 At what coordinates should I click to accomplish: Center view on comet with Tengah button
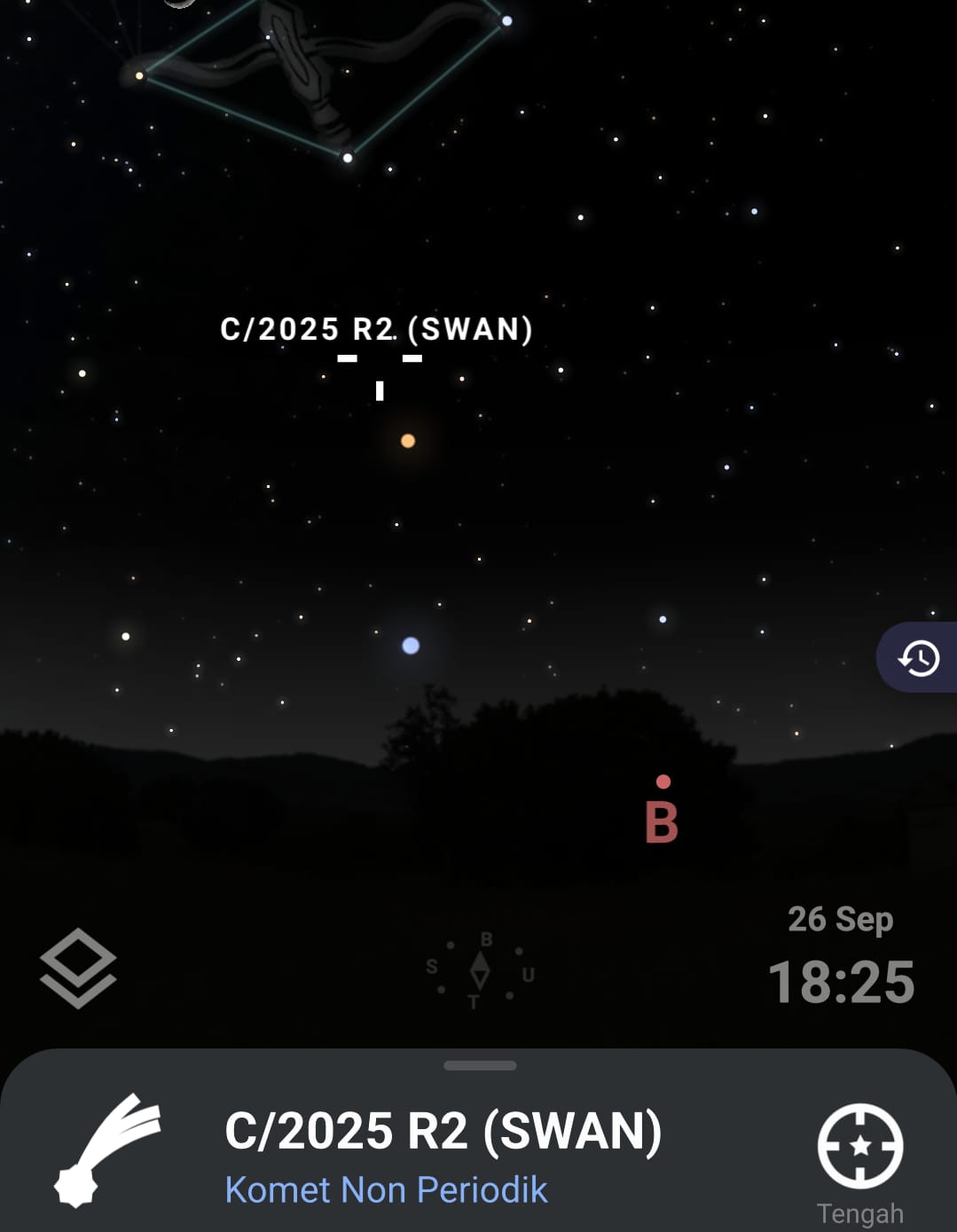pyautogui.click(x=859, y=1147)
